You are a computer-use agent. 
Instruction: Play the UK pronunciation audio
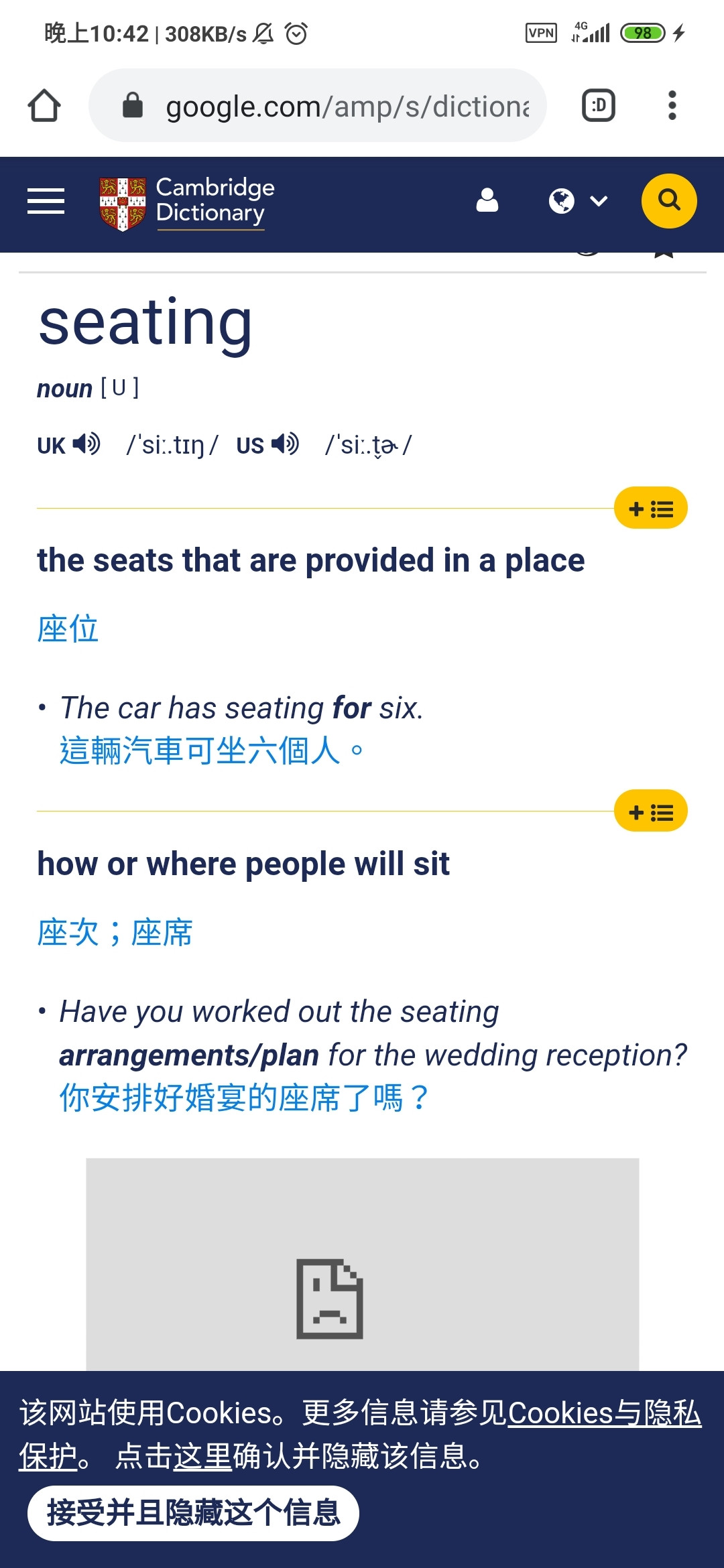tap(86, 444)
